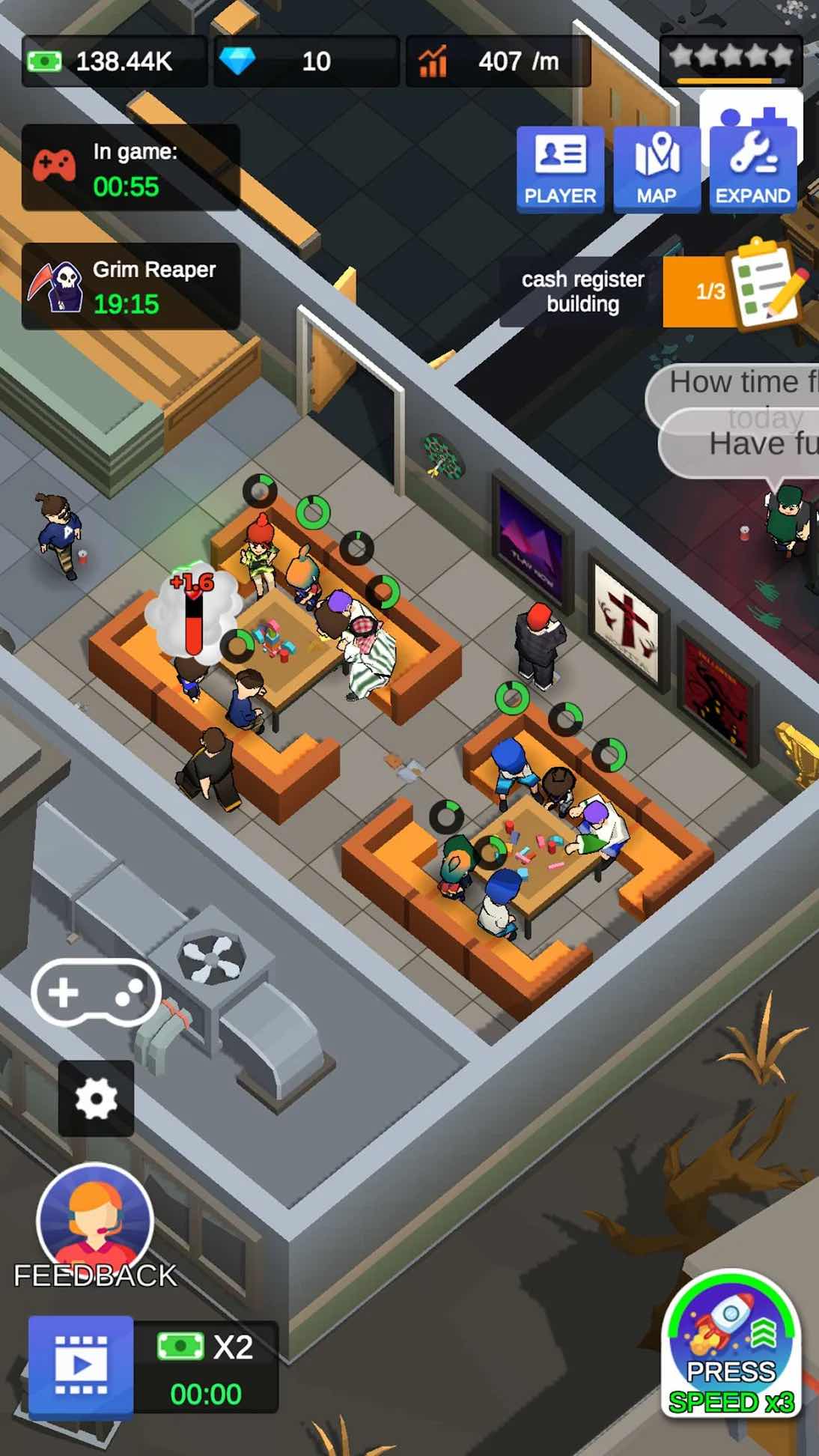Open the settings gear
This screenshot has height=1456, width=819.
click(97, 1099)
